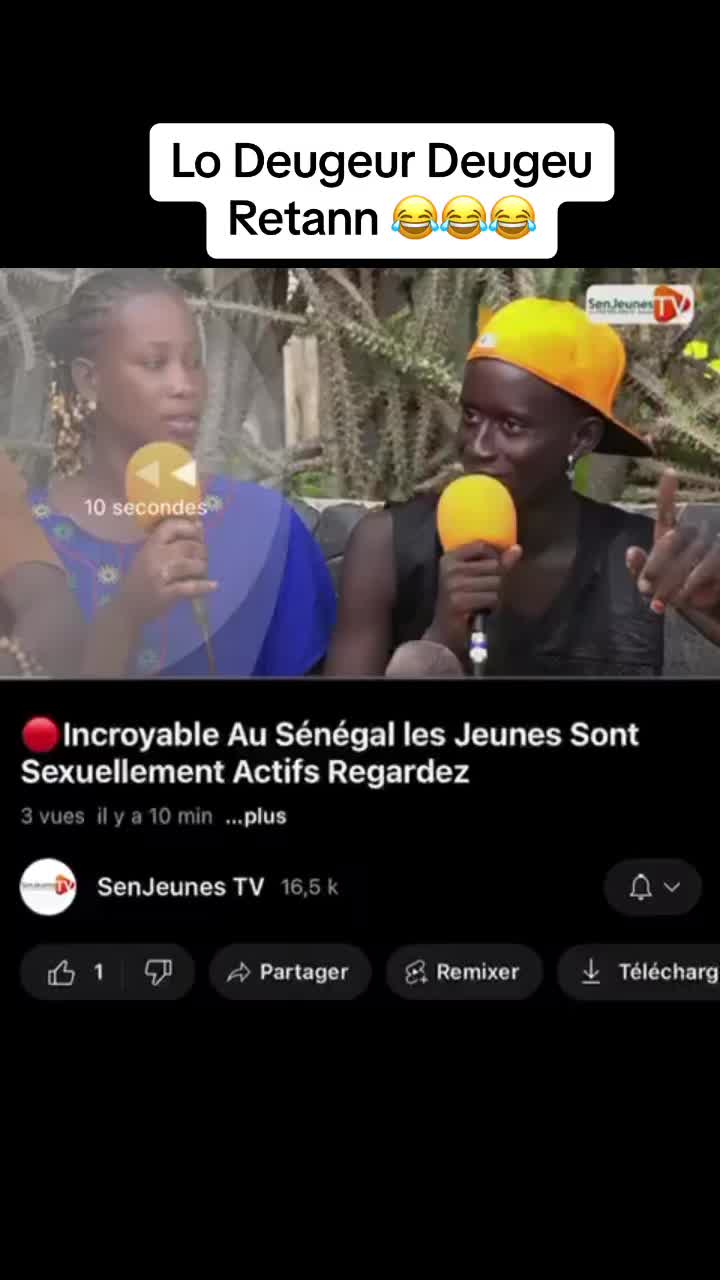The height and width of the screenshot is (1280, 720).
Task: Open the subscription notifications bell dropdown
Action: coord(653,887)
